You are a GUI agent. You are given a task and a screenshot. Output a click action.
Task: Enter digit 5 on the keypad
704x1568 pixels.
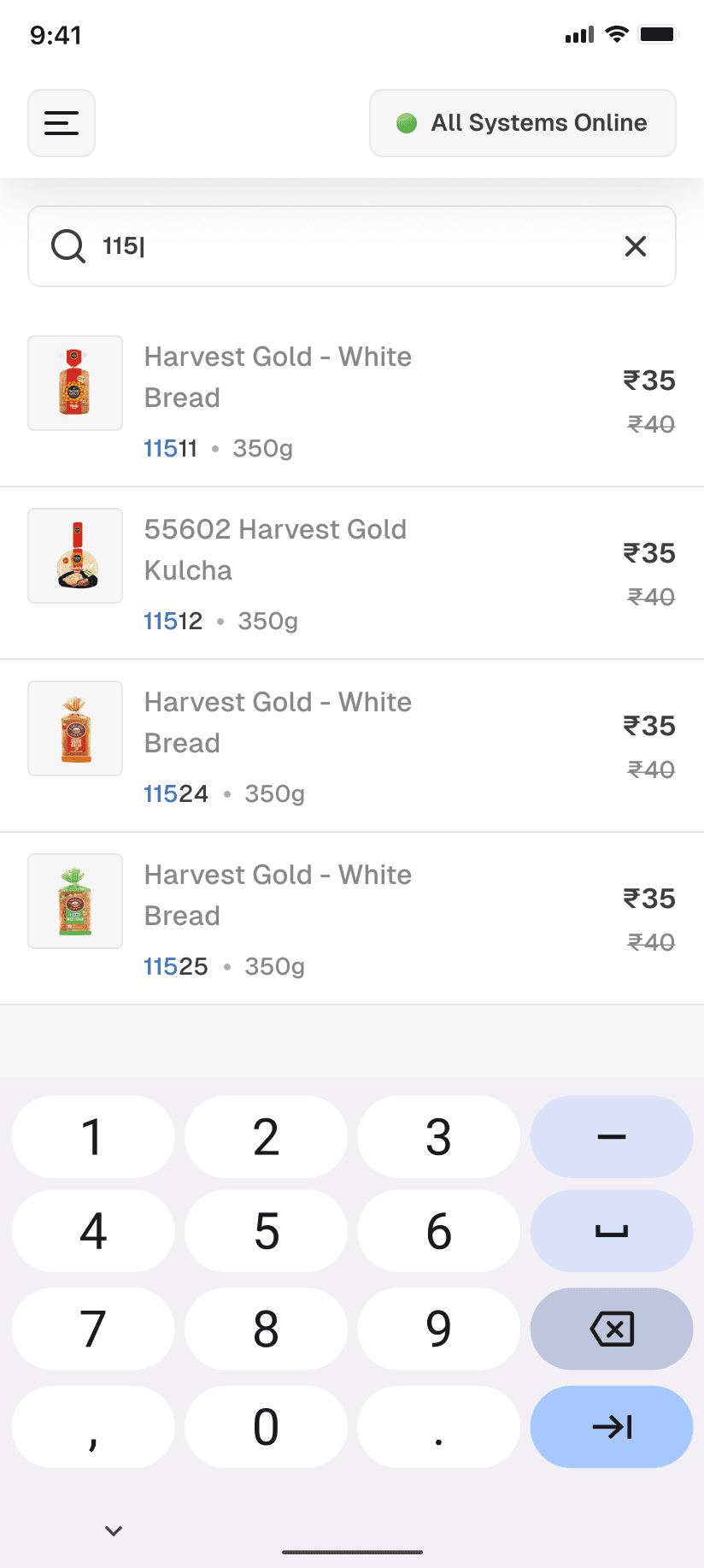pyautogui.click(x=266, y=1231)
